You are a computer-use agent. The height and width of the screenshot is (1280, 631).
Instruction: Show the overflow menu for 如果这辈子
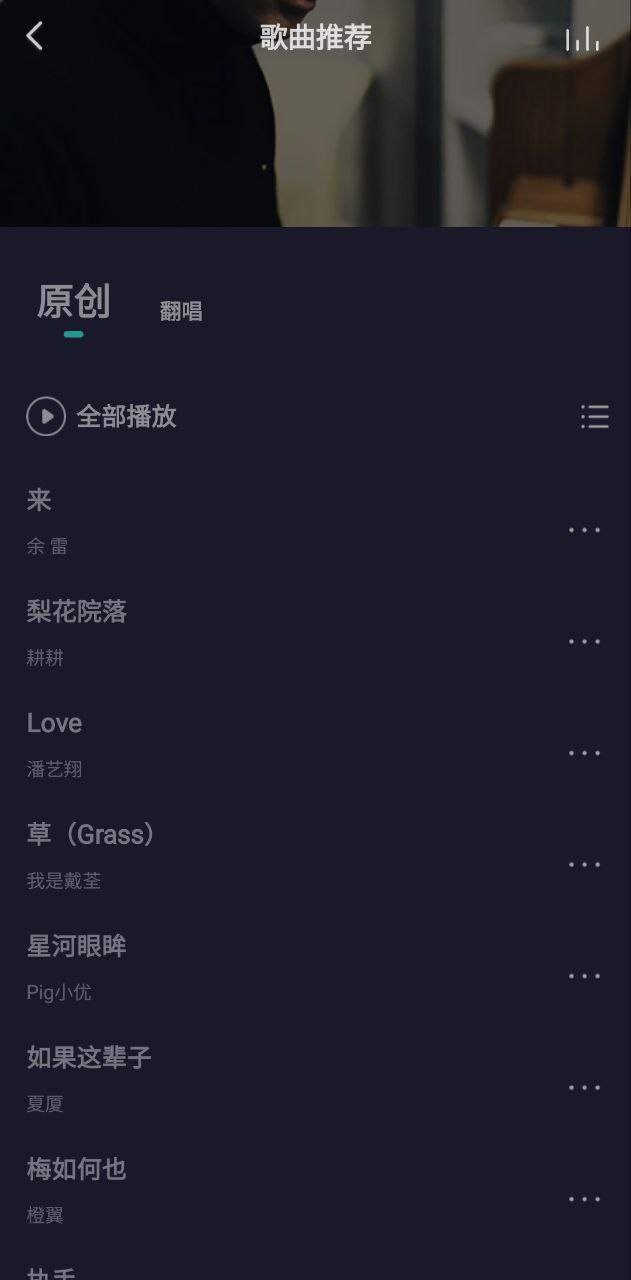pyautogui.click(x=584, y=1087)
